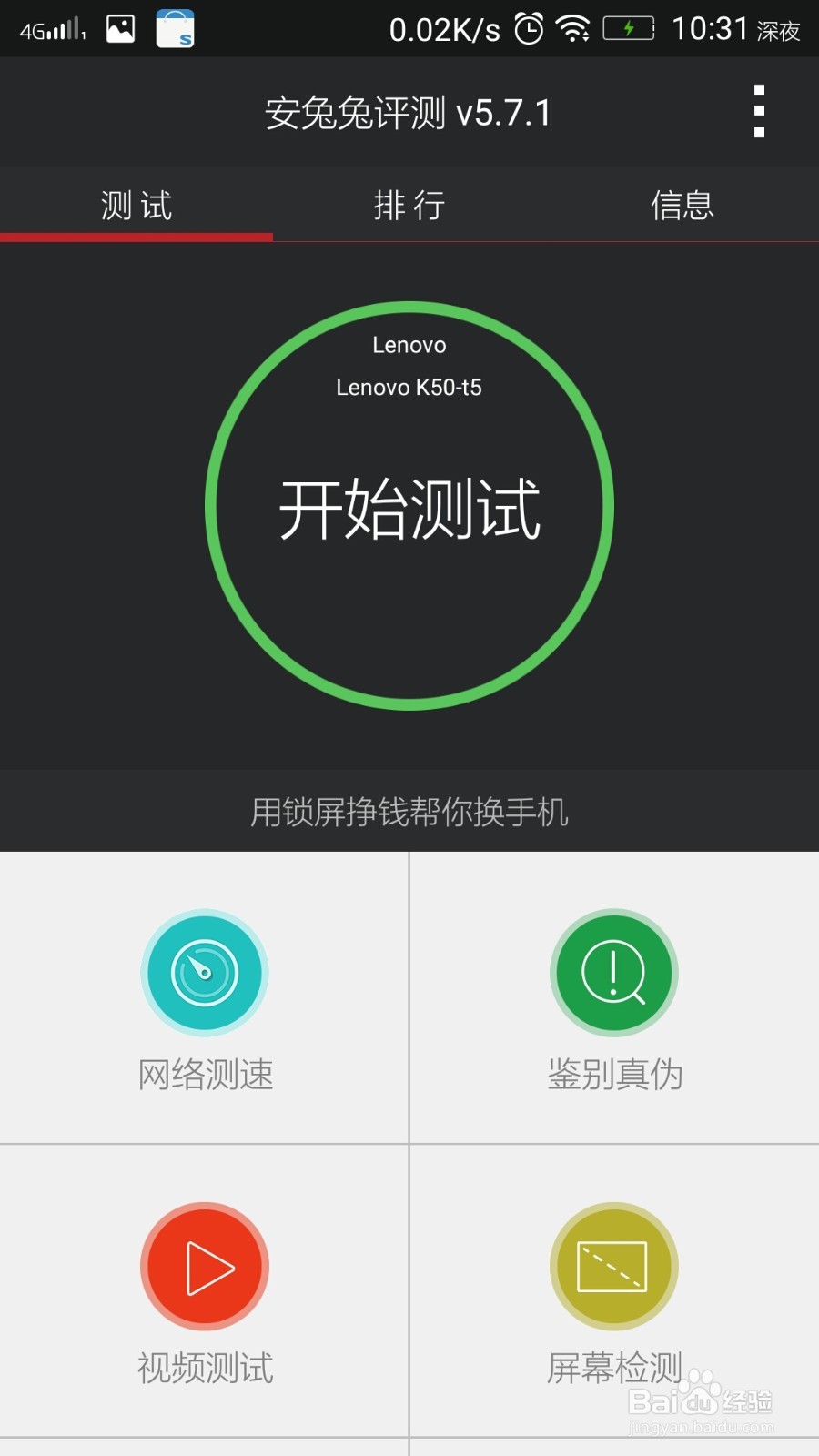Tap the battery charging indicator
This screenshot has height=1456, width=819.
click(629, 27)
